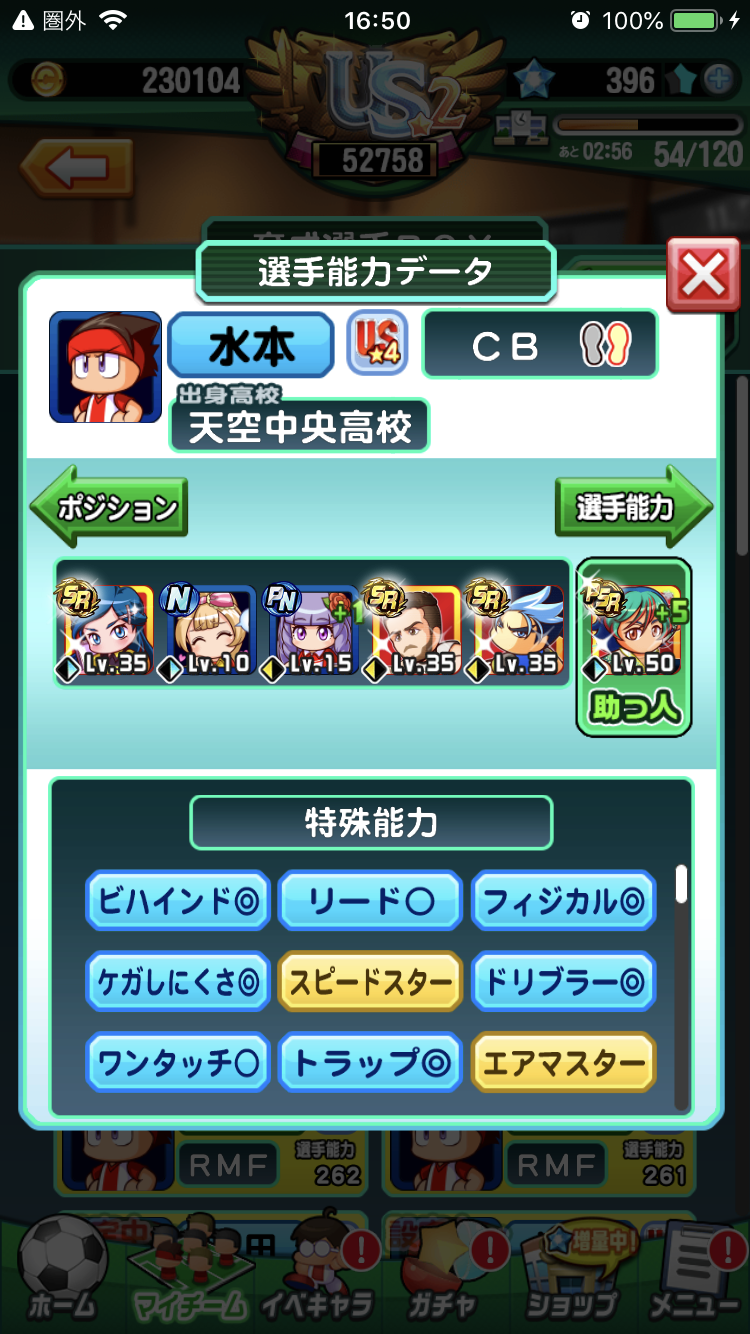View the フィジカル◎ ability
This screenshot has height=1334, width=750.
click(563, 902)
